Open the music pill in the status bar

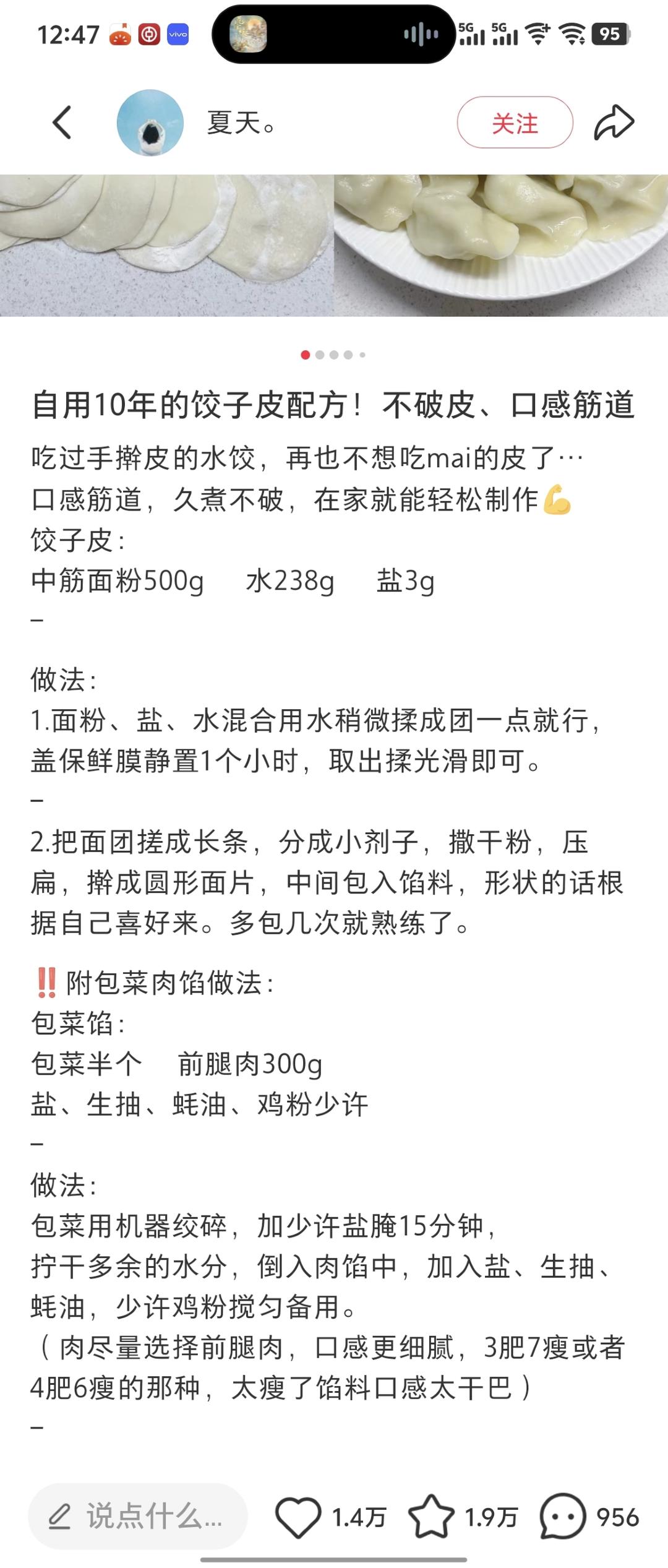click(x=334, y=34)
